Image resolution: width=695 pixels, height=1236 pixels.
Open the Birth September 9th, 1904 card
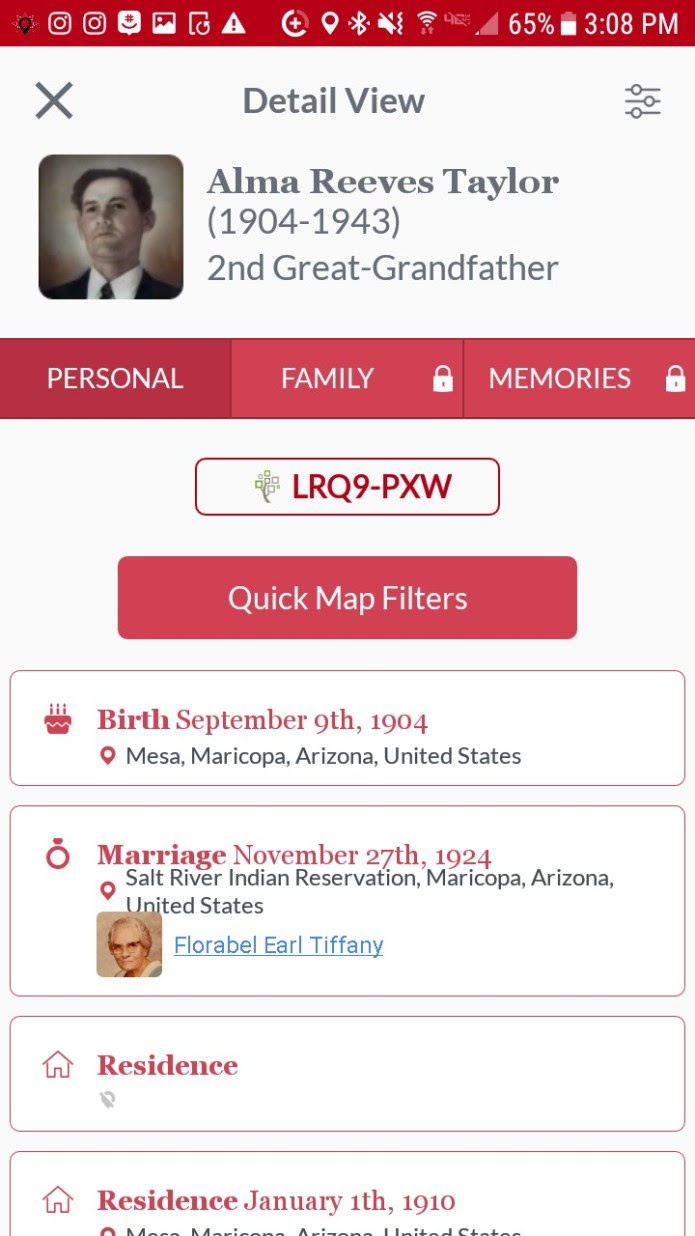pyautogui.click(x=347, y=728)
